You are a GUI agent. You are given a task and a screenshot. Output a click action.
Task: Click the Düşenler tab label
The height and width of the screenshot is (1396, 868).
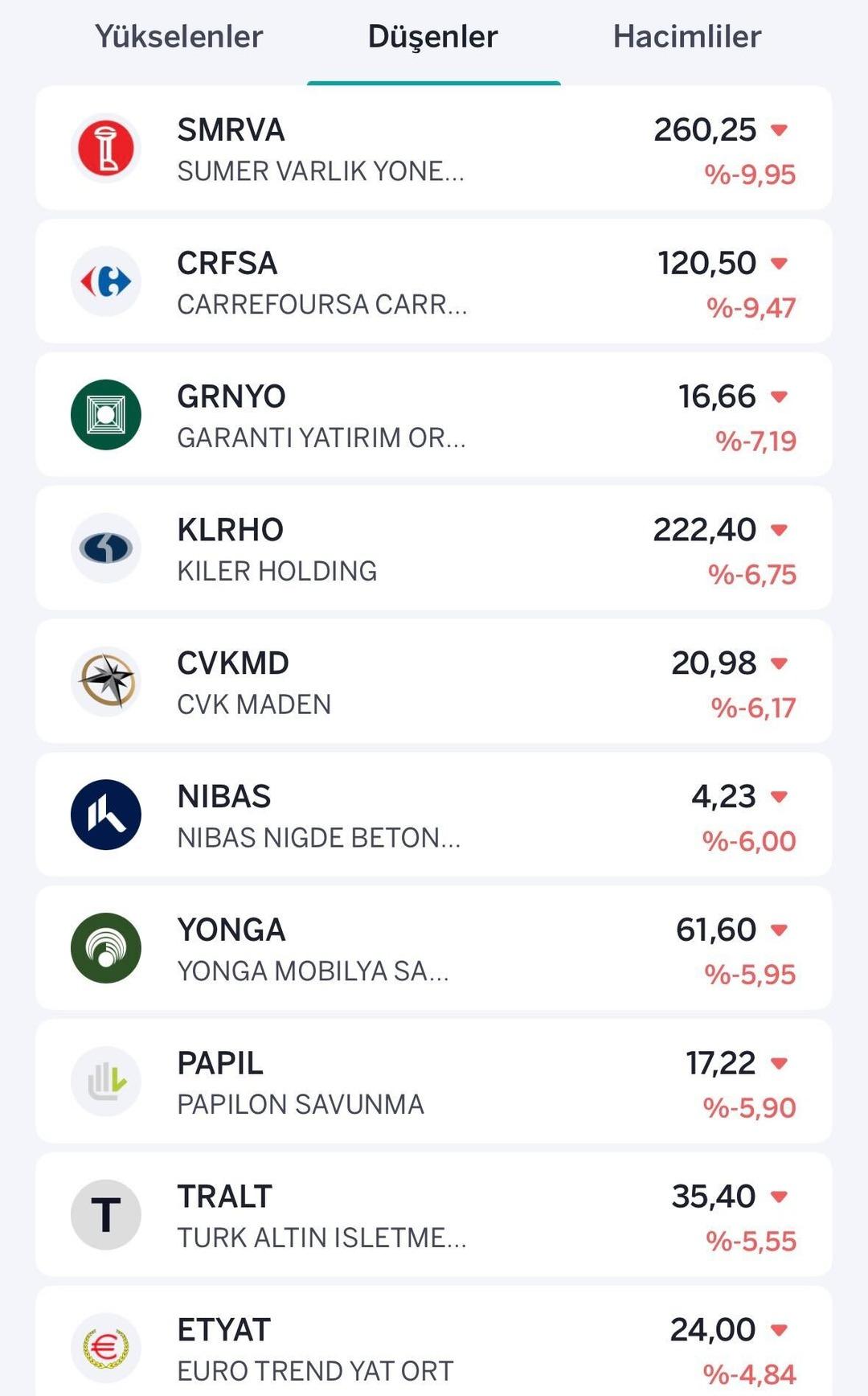432,36
